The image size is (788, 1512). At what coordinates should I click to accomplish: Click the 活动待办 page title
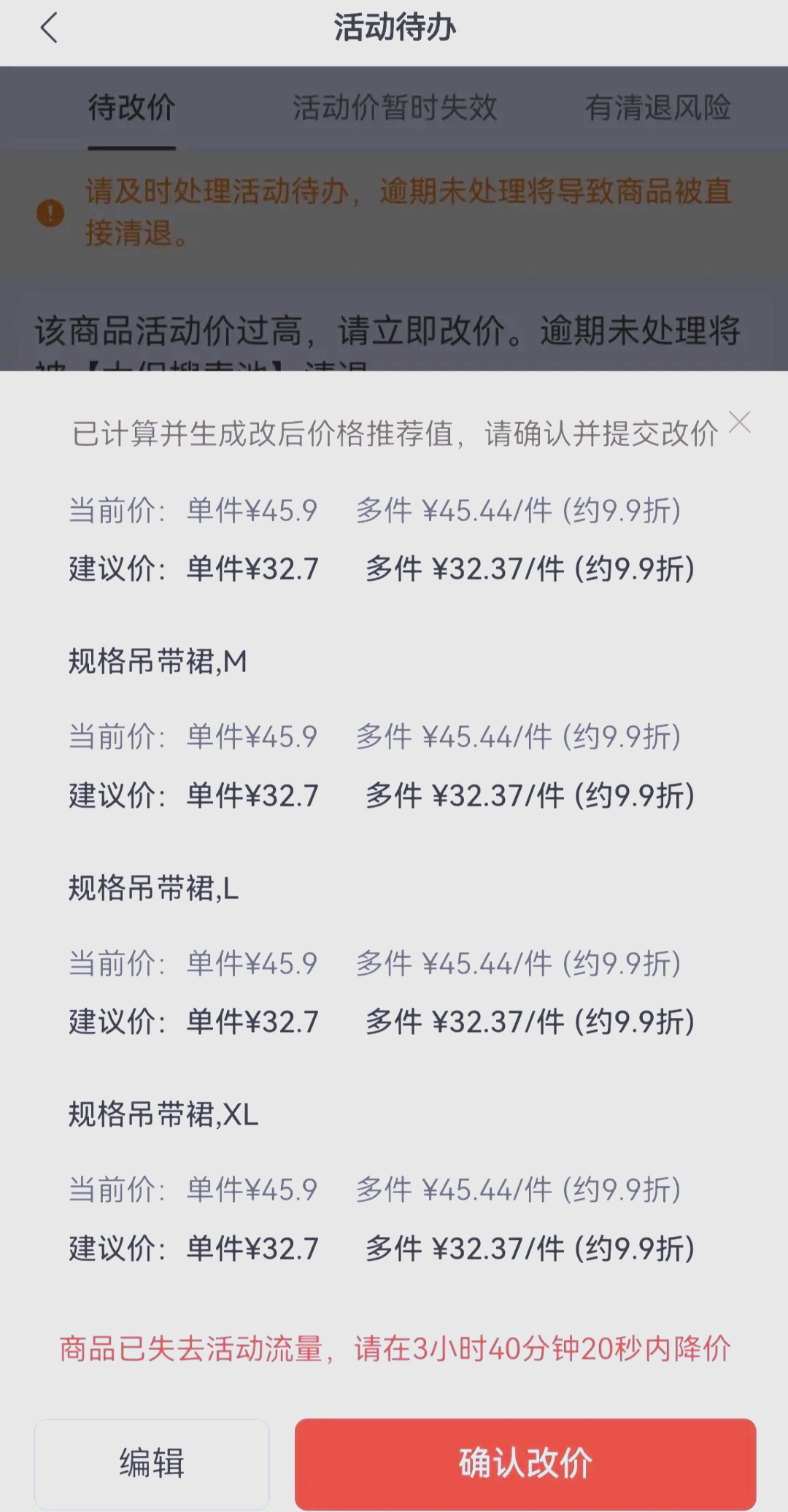pos(393,29)
